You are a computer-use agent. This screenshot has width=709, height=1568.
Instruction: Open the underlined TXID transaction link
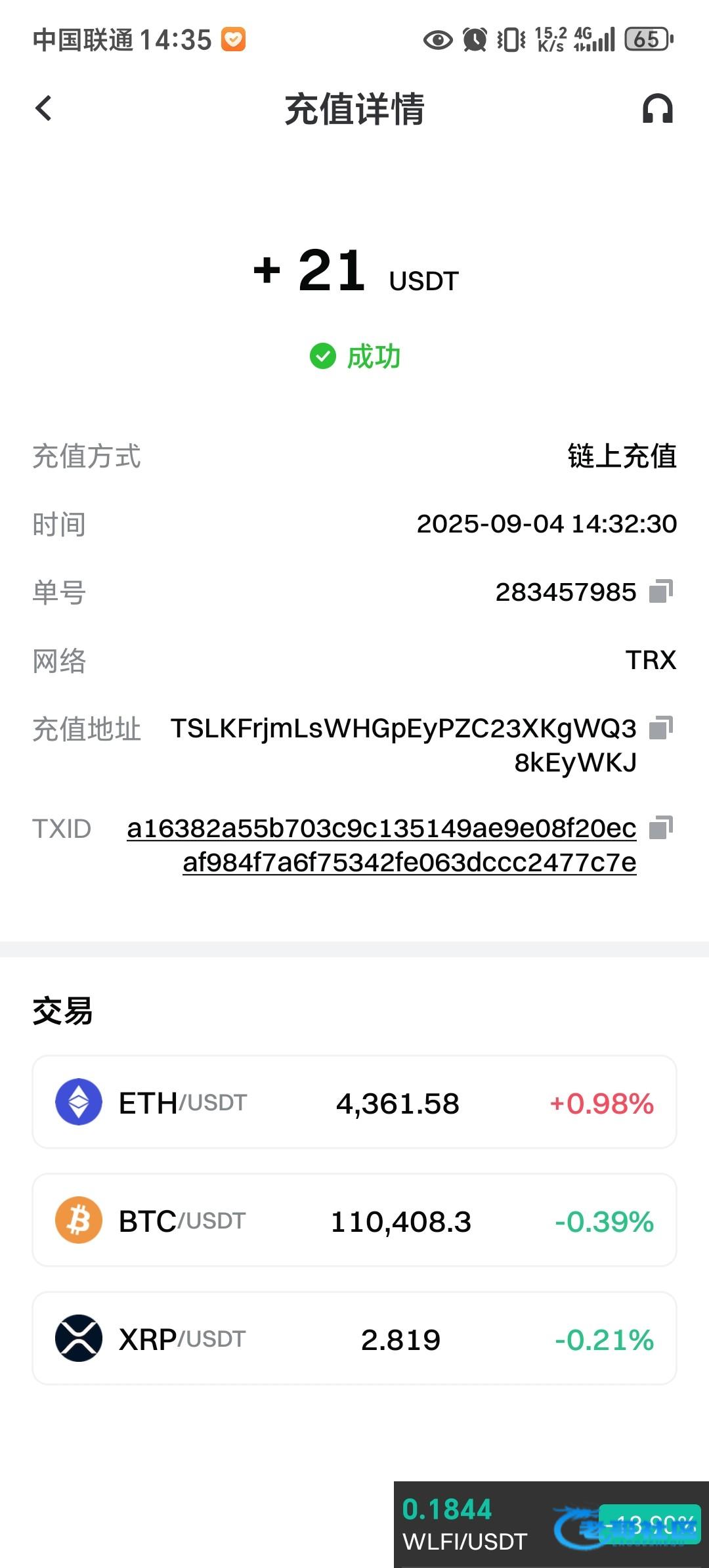pyautogui.click(x=382, y=845)
